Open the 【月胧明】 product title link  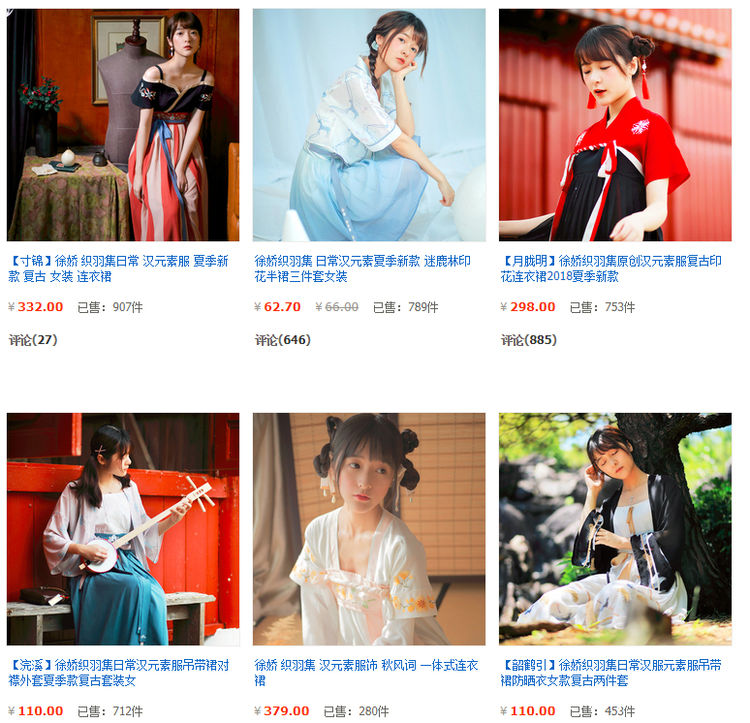(611, 268)
